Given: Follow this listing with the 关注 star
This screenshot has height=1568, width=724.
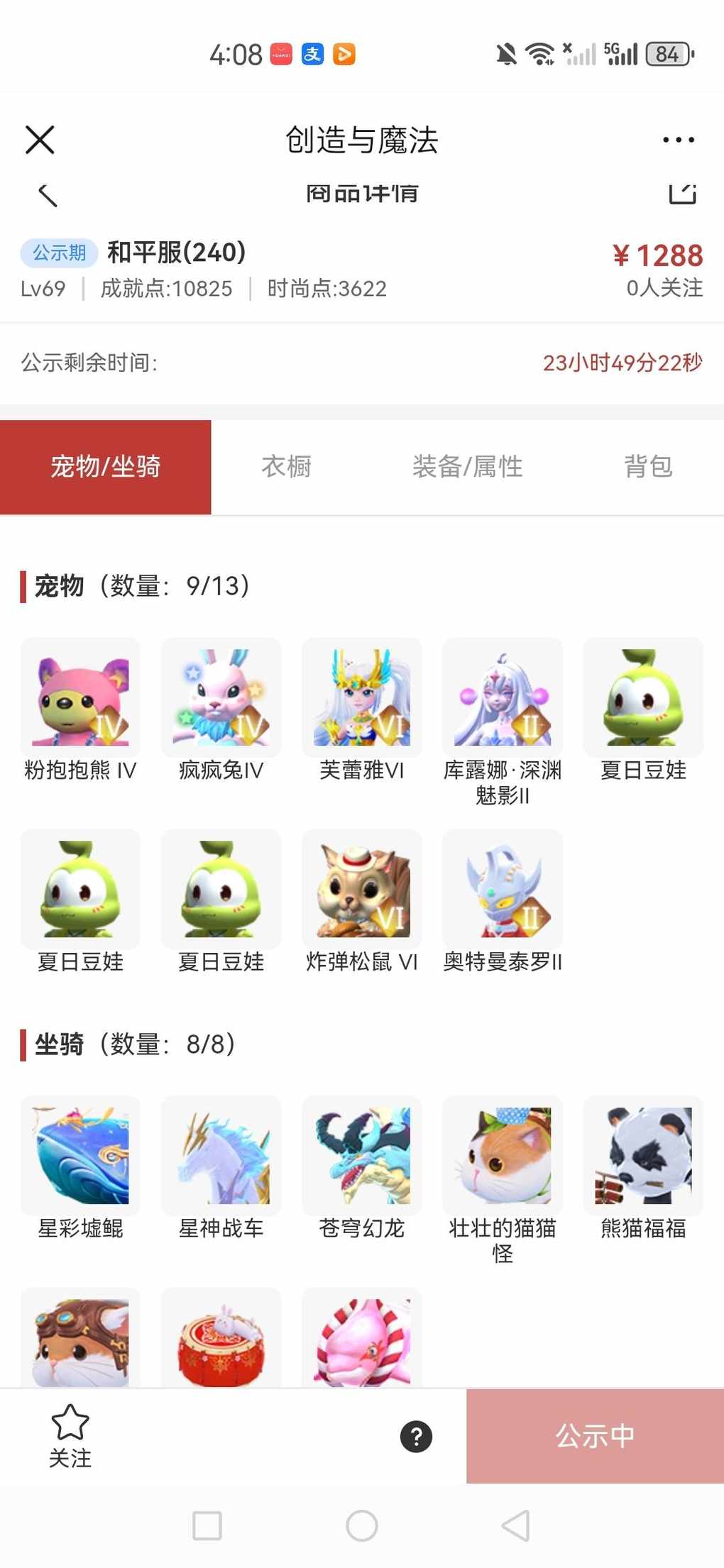Looking at the screenshot, I should [x=70, y=1436].
